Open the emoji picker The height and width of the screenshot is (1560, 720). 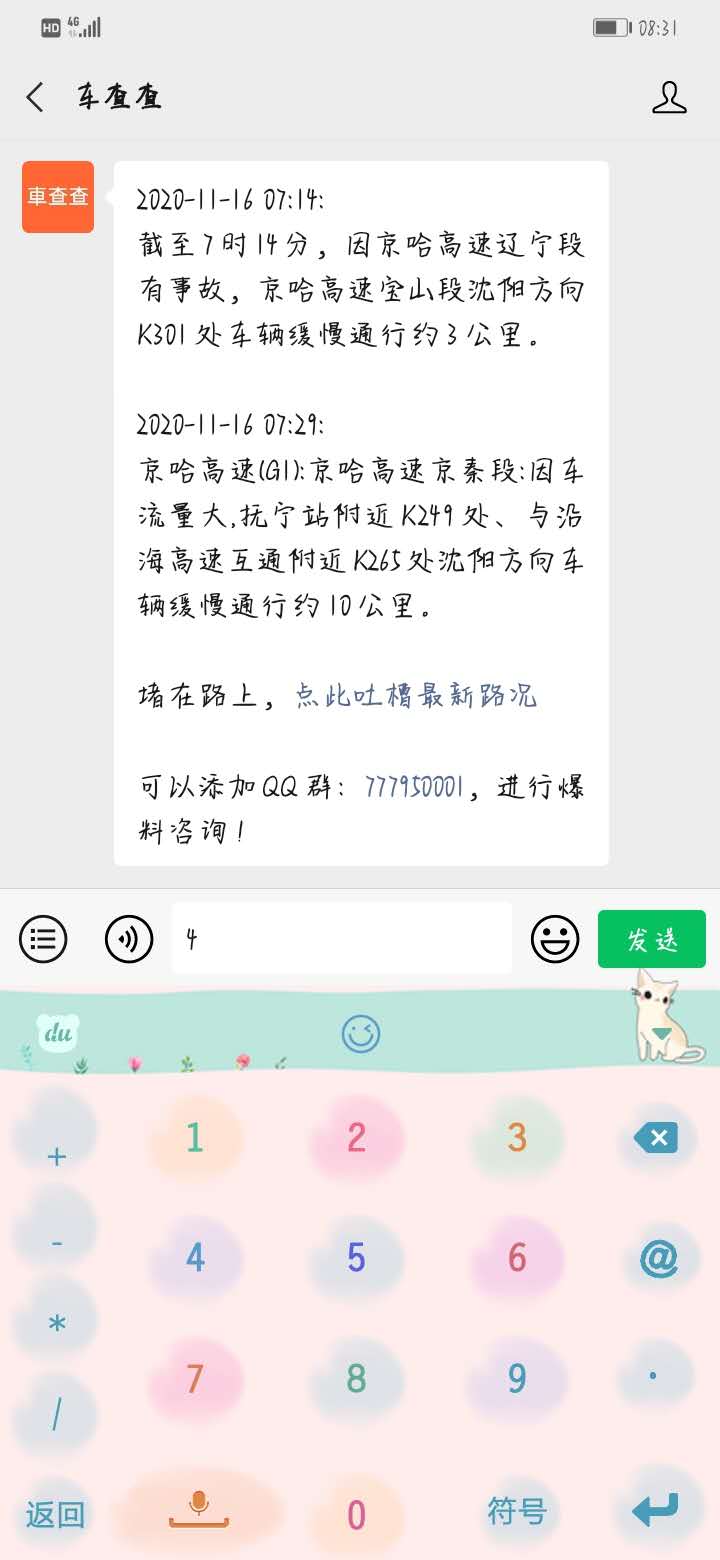(555, 939)
